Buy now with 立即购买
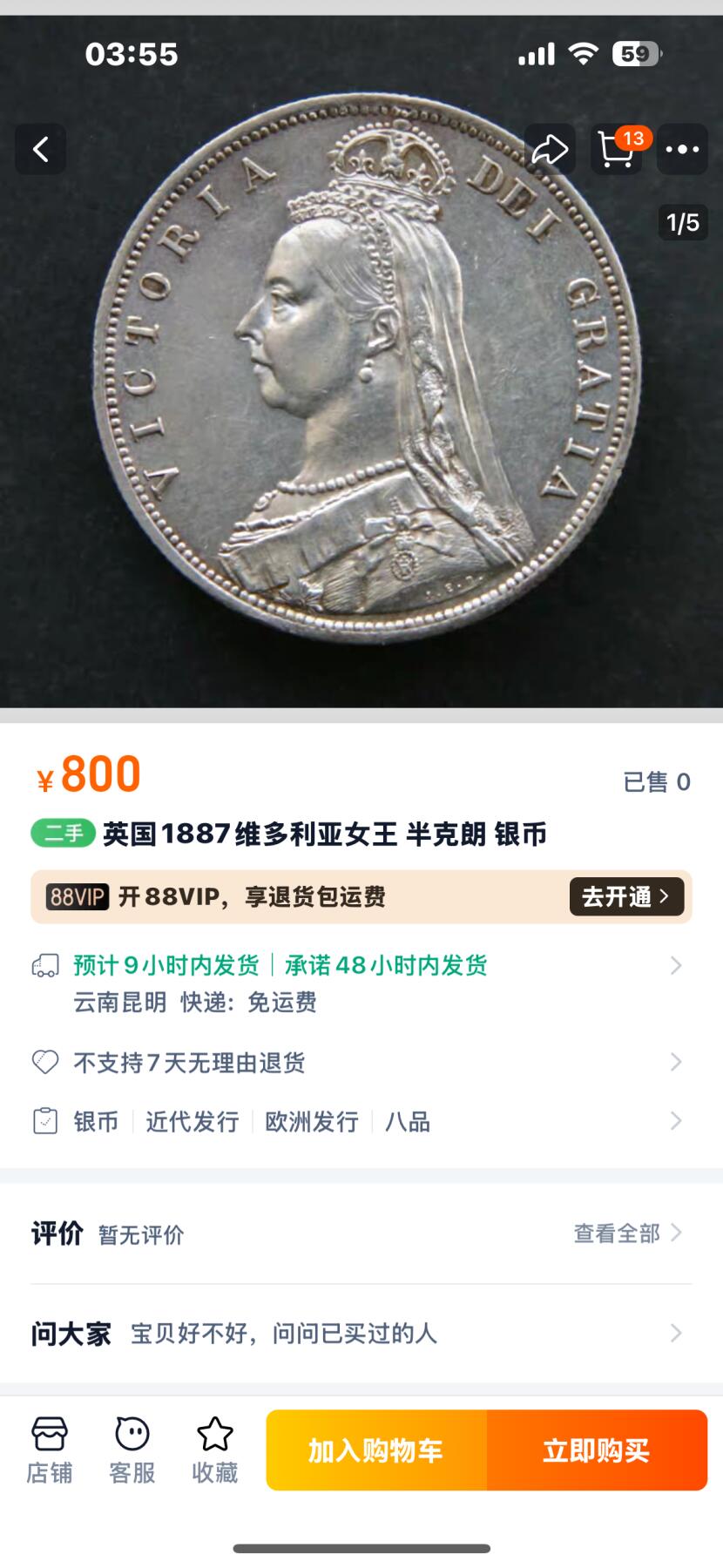 tap(597, 1450)
